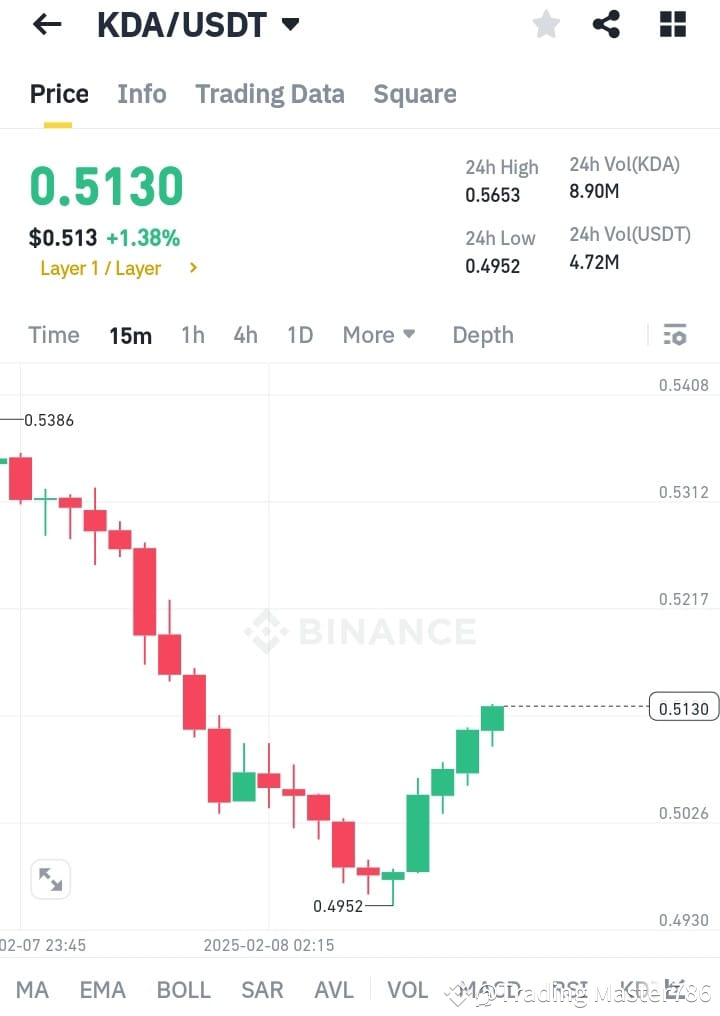Expand chart to fullscreen with expand icon
Image resolution: width=720 pixels, height=1016 pixels.
(x=50, y=879)
